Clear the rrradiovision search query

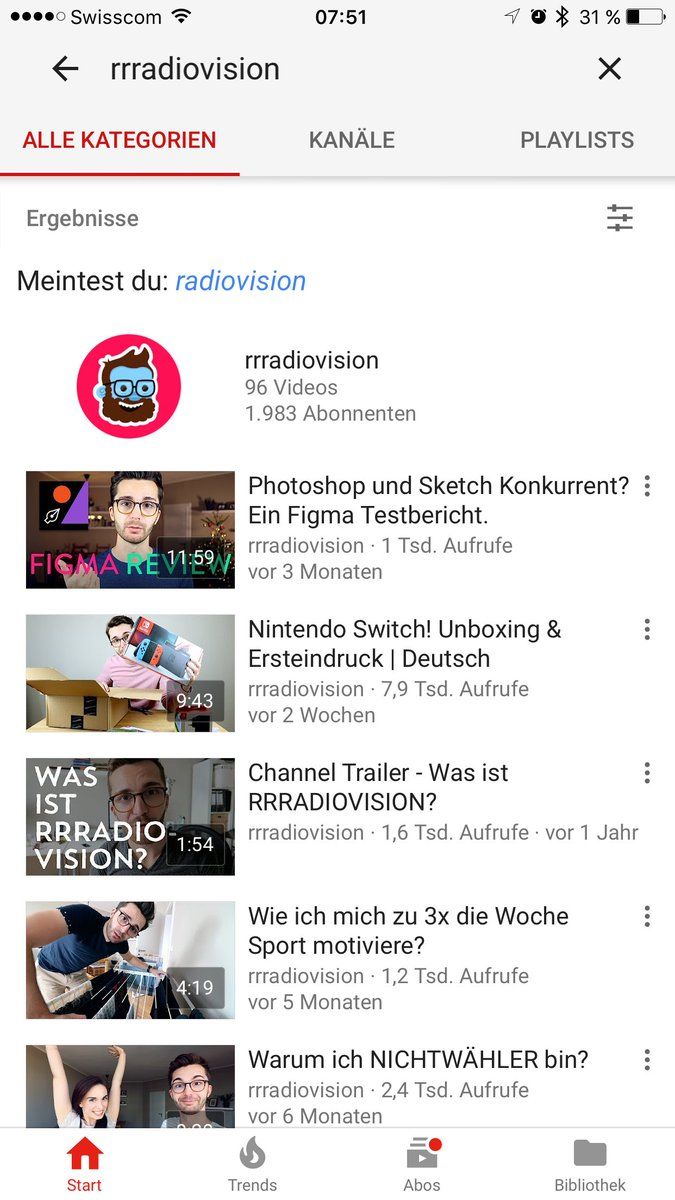[609, 69]
